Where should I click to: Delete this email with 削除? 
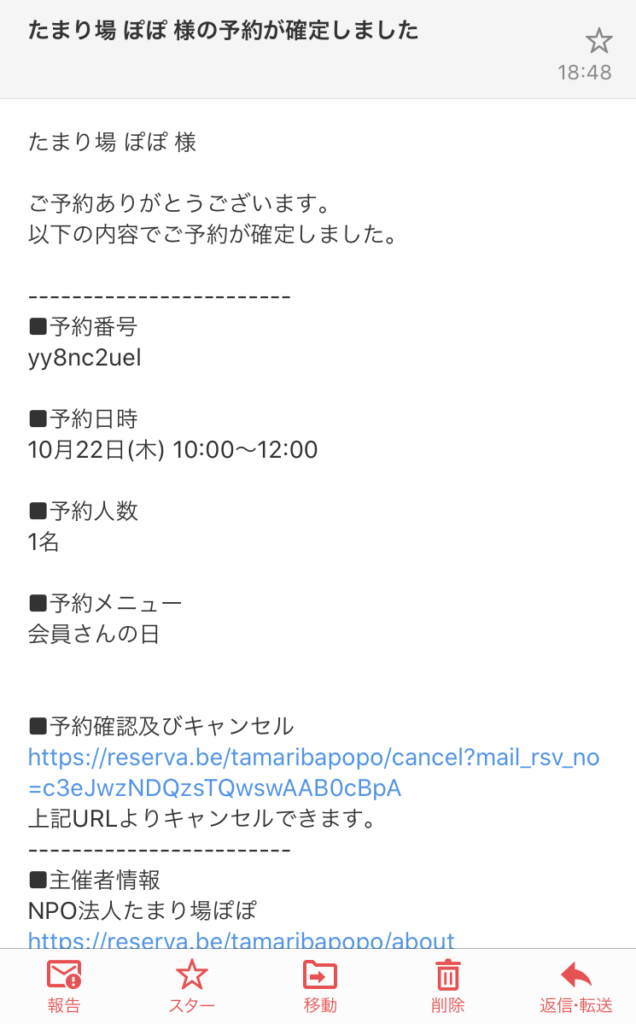447,986
